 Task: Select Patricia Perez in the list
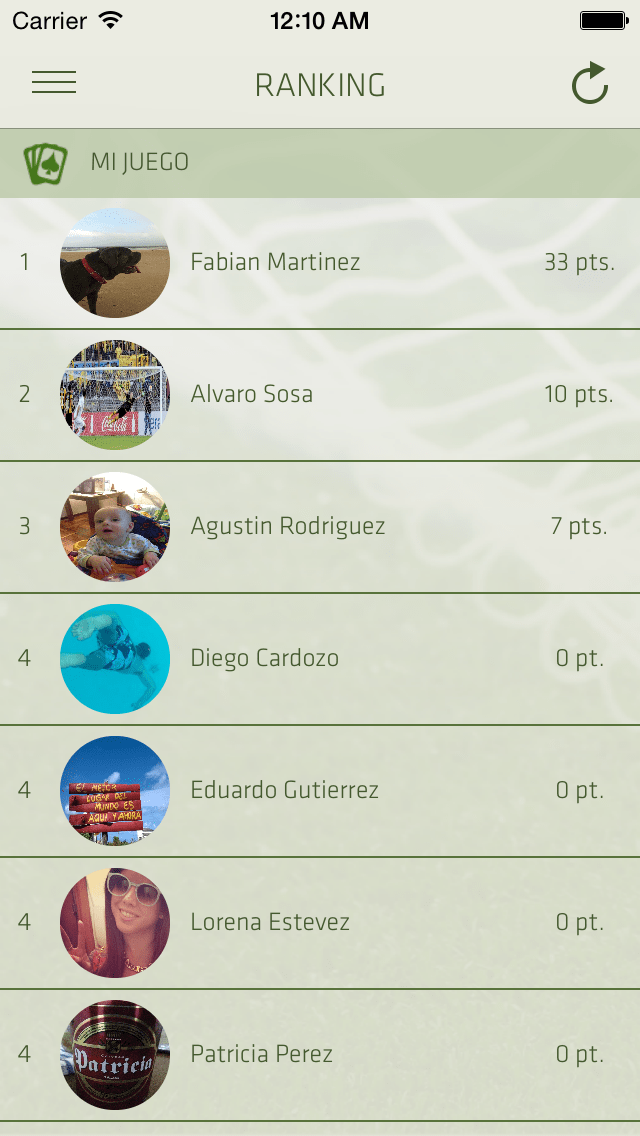coord(320,1055)
